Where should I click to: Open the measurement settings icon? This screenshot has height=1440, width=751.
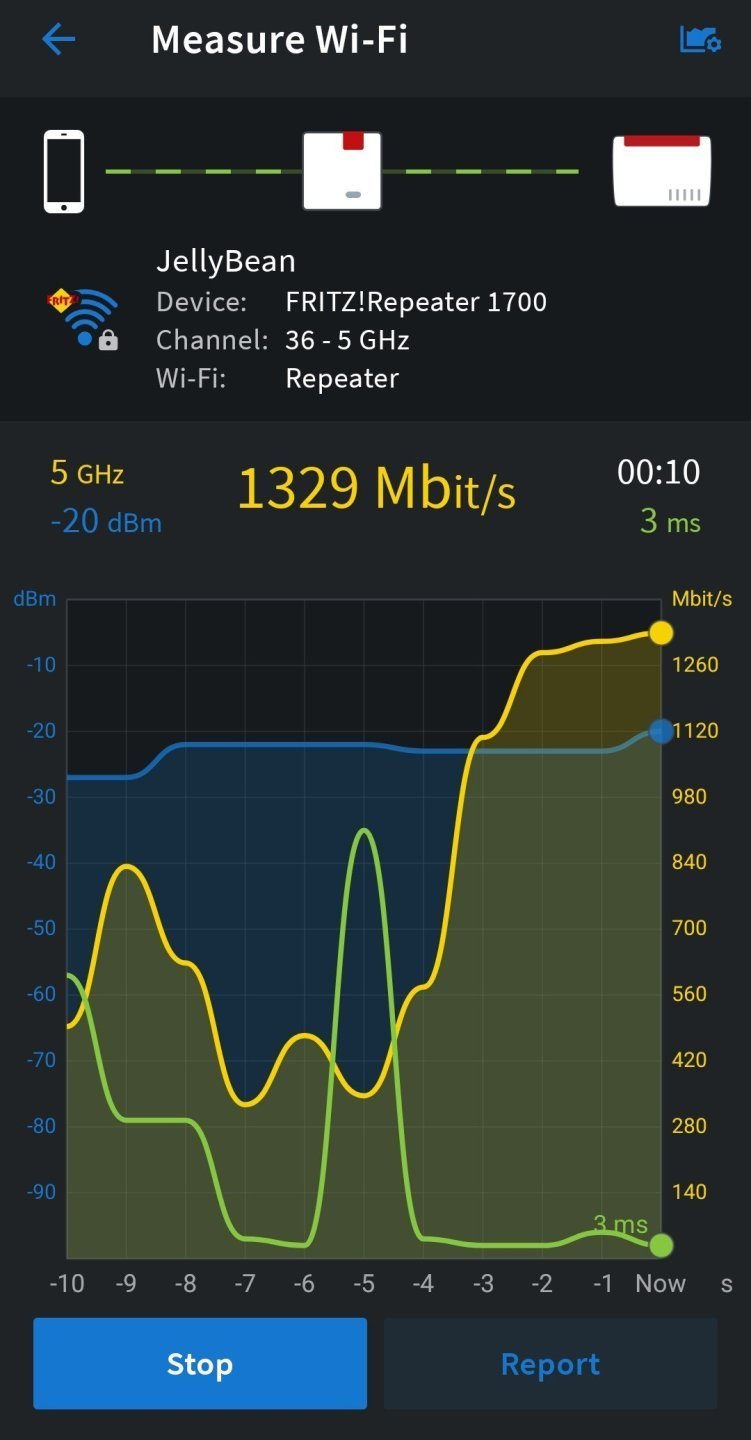coord(700,40)
